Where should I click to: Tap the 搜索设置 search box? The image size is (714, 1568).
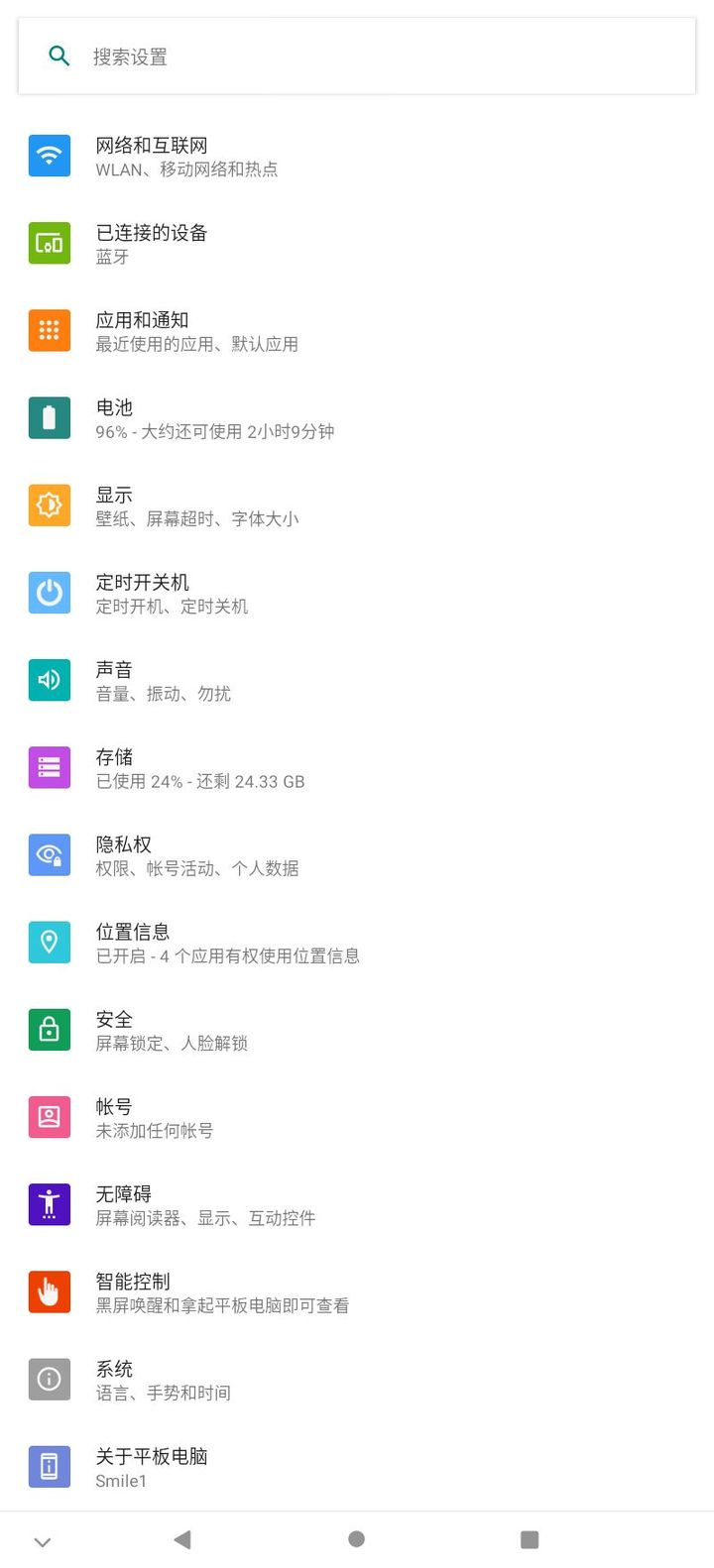(357, 56)
